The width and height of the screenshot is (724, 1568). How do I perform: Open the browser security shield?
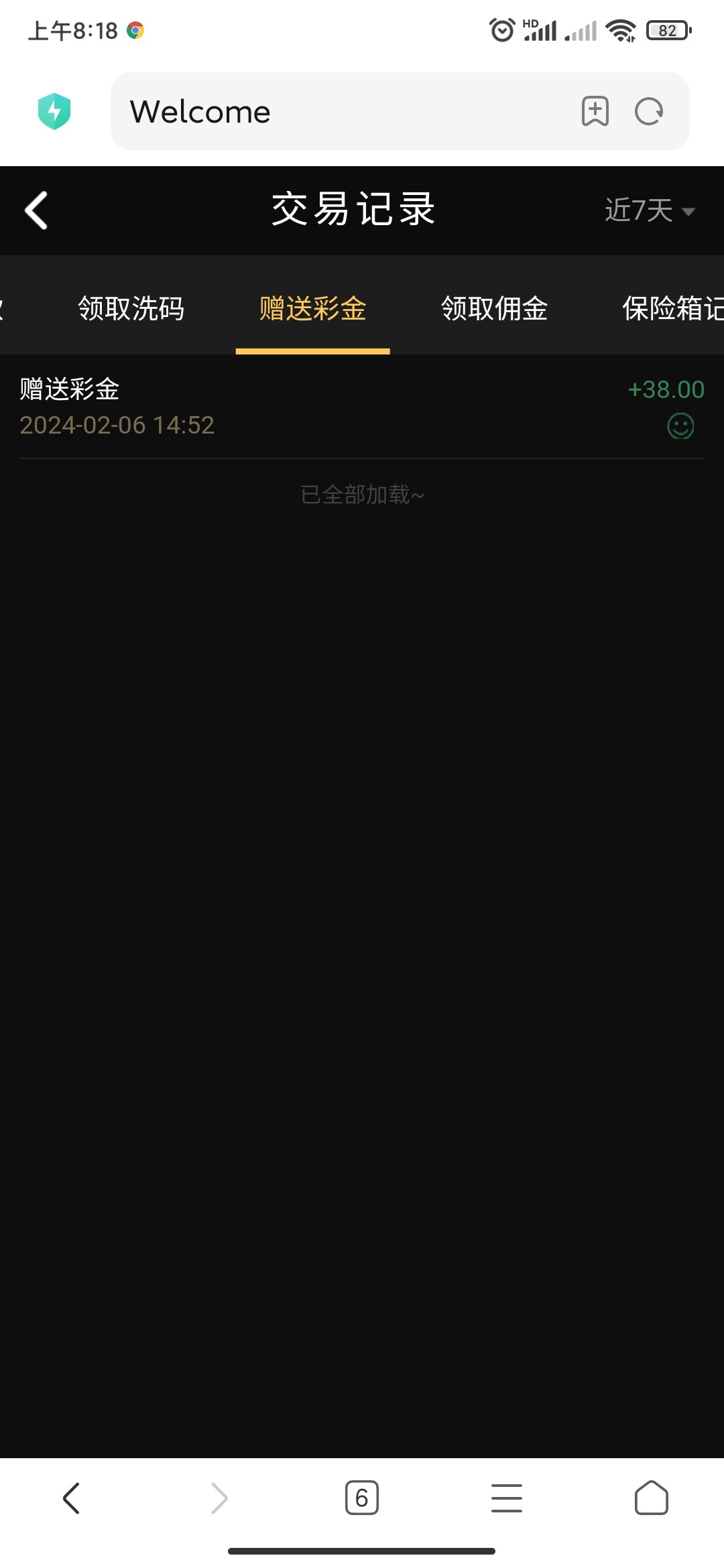coord(54,111)
